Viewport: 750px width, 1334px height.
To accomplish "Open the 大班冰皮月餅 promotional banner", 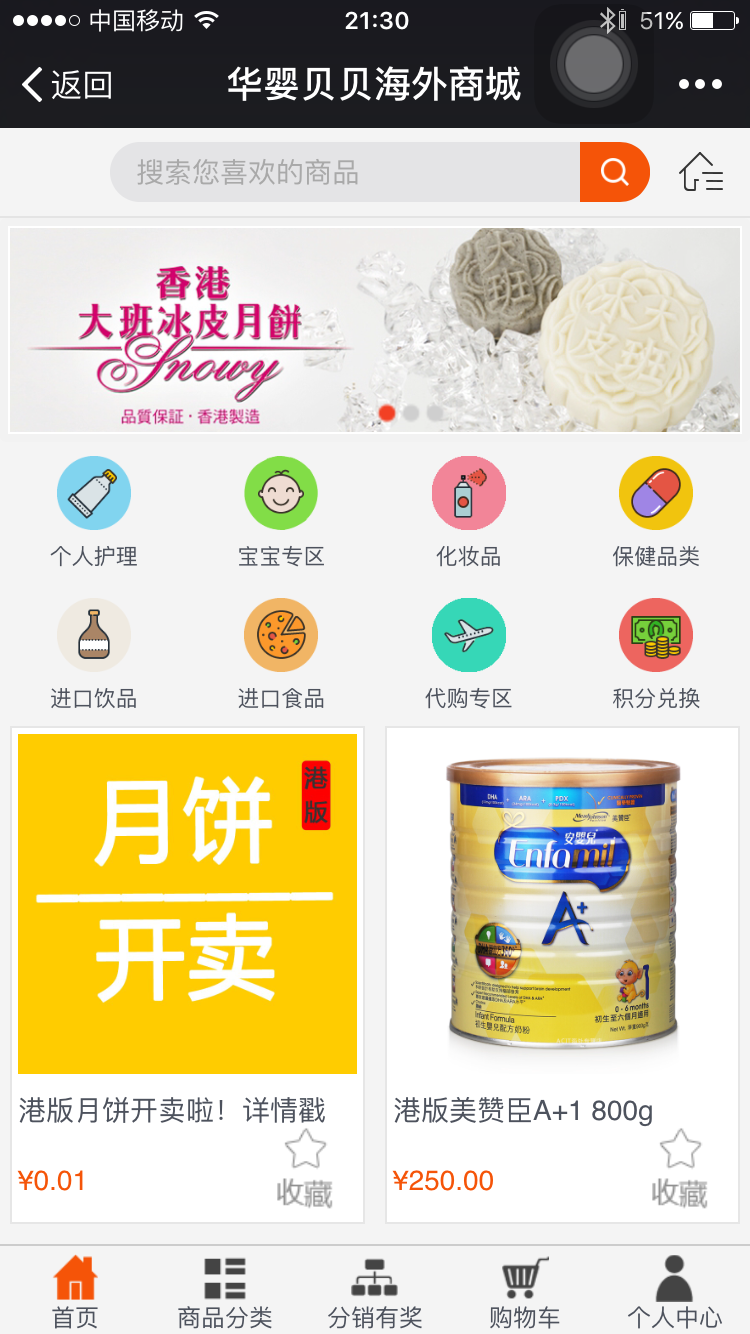I will click(375, 330).
